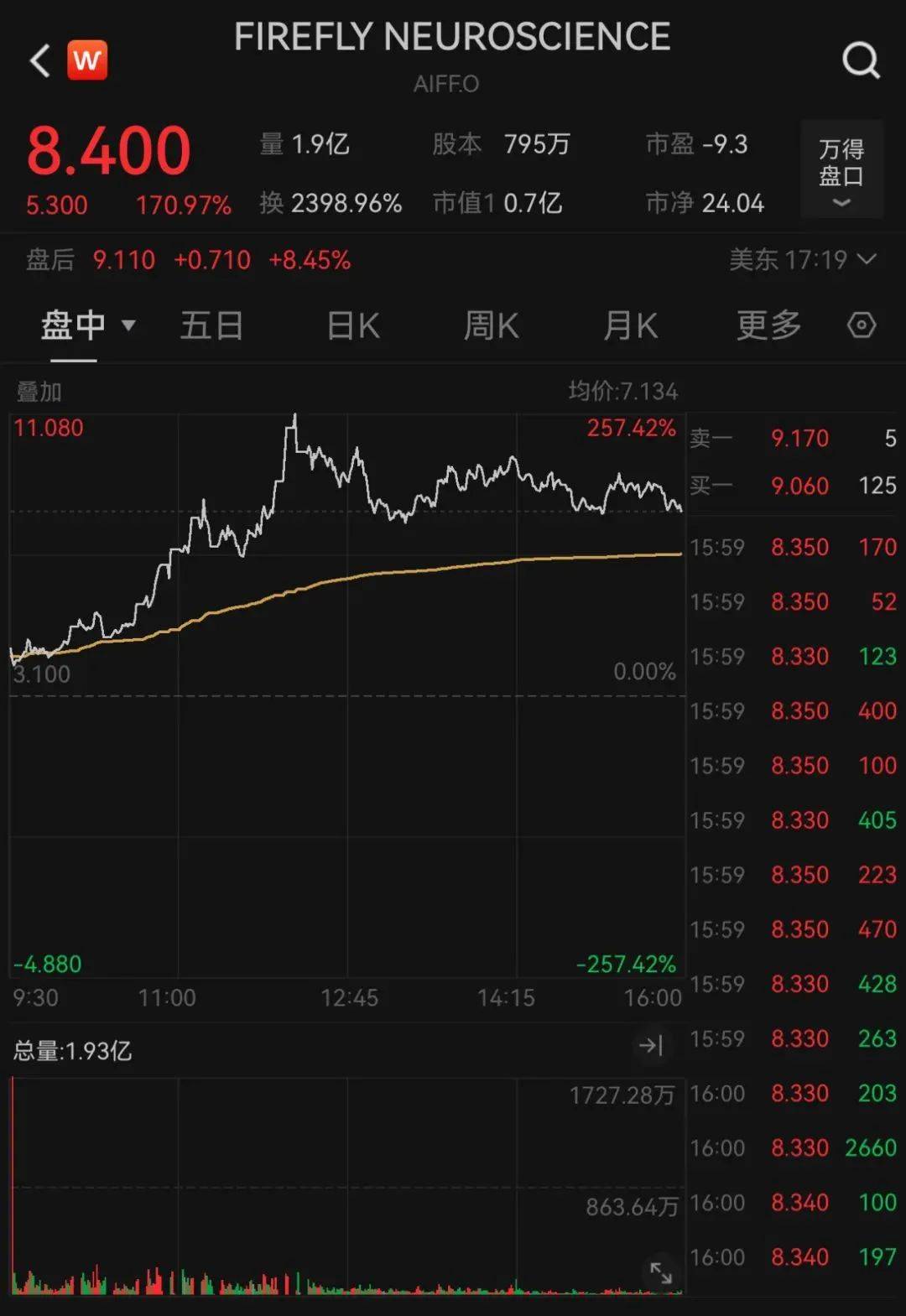906x1316 pixels.
Task: Open the Wind "W" logo icon
Action: click(87, 60)
